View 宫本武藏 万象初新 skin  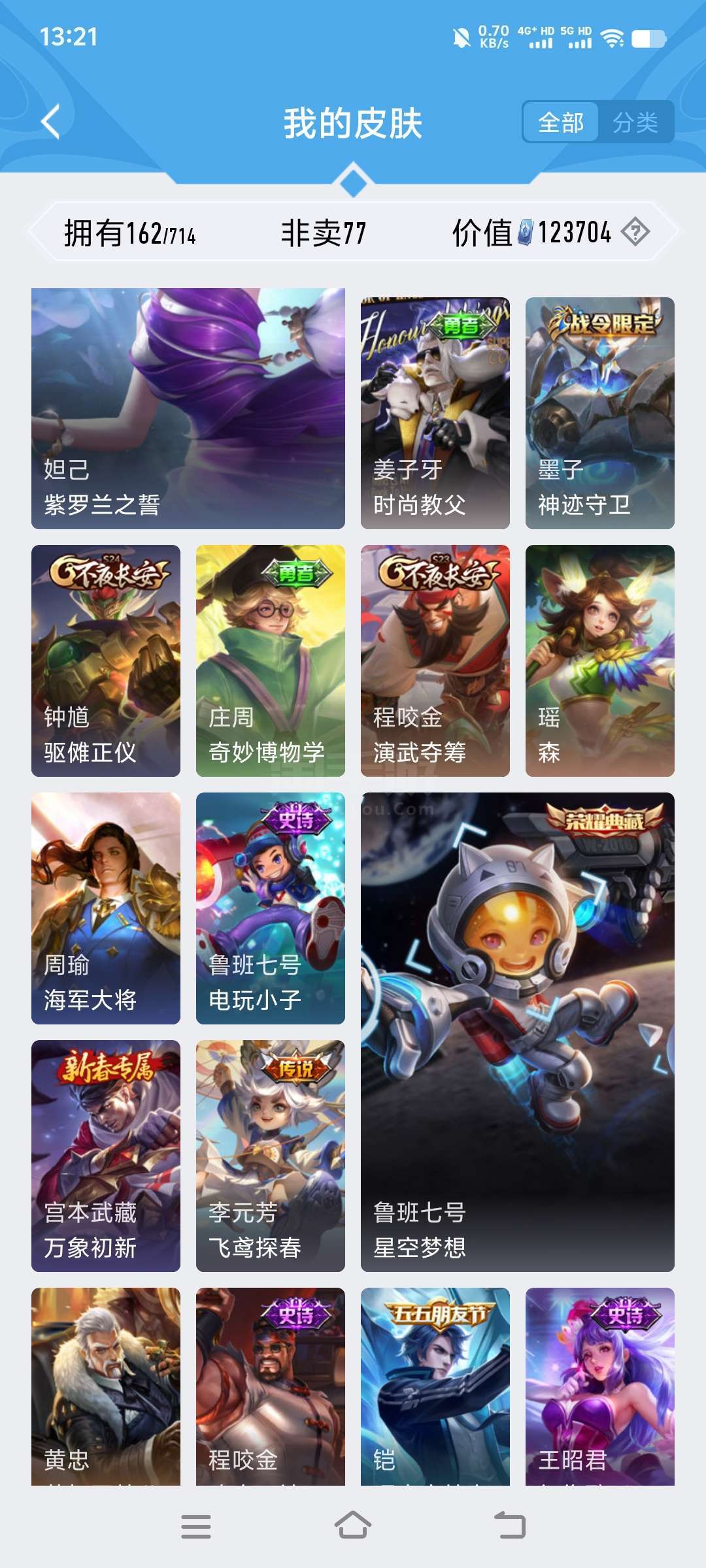coord(106,1156)
